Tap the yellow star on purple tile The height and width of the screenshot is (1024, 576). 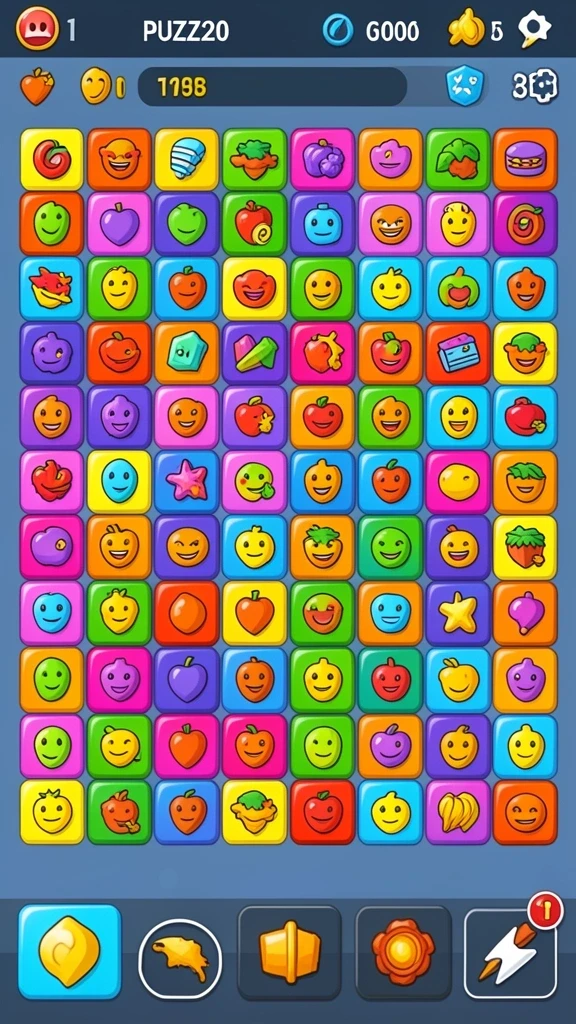click(x=458, y=613)
